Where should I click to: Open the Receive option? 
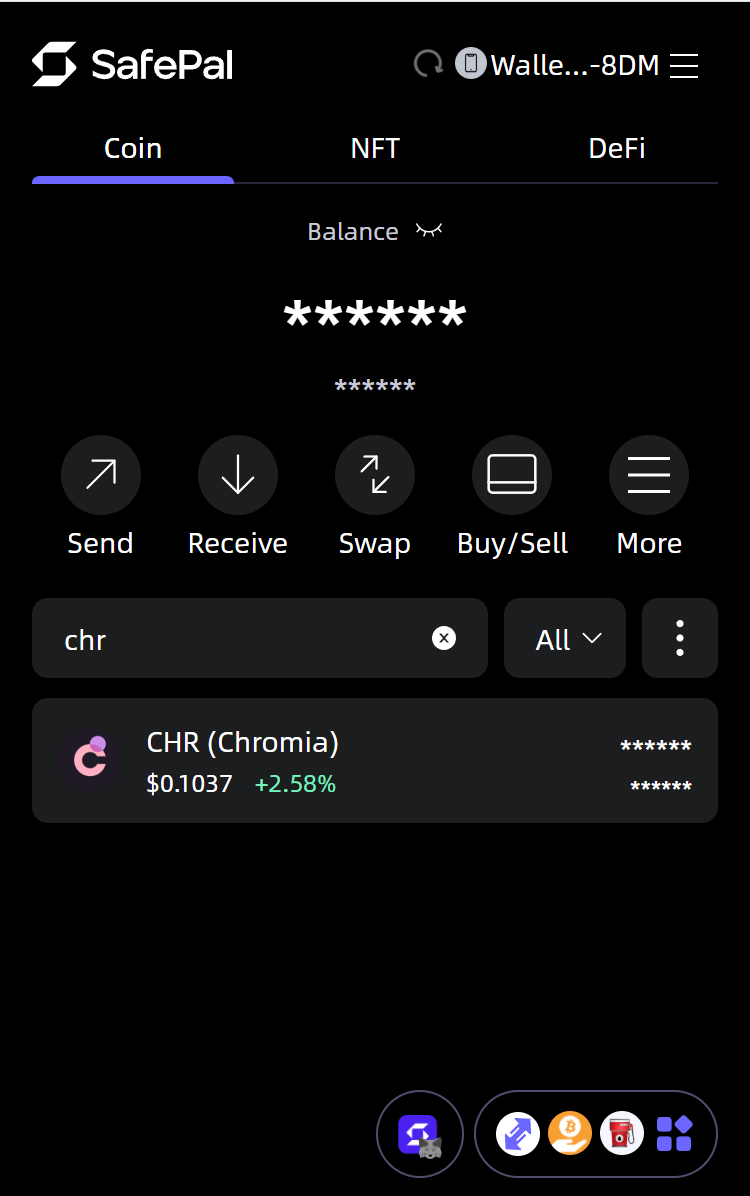[x=237, y=475]
